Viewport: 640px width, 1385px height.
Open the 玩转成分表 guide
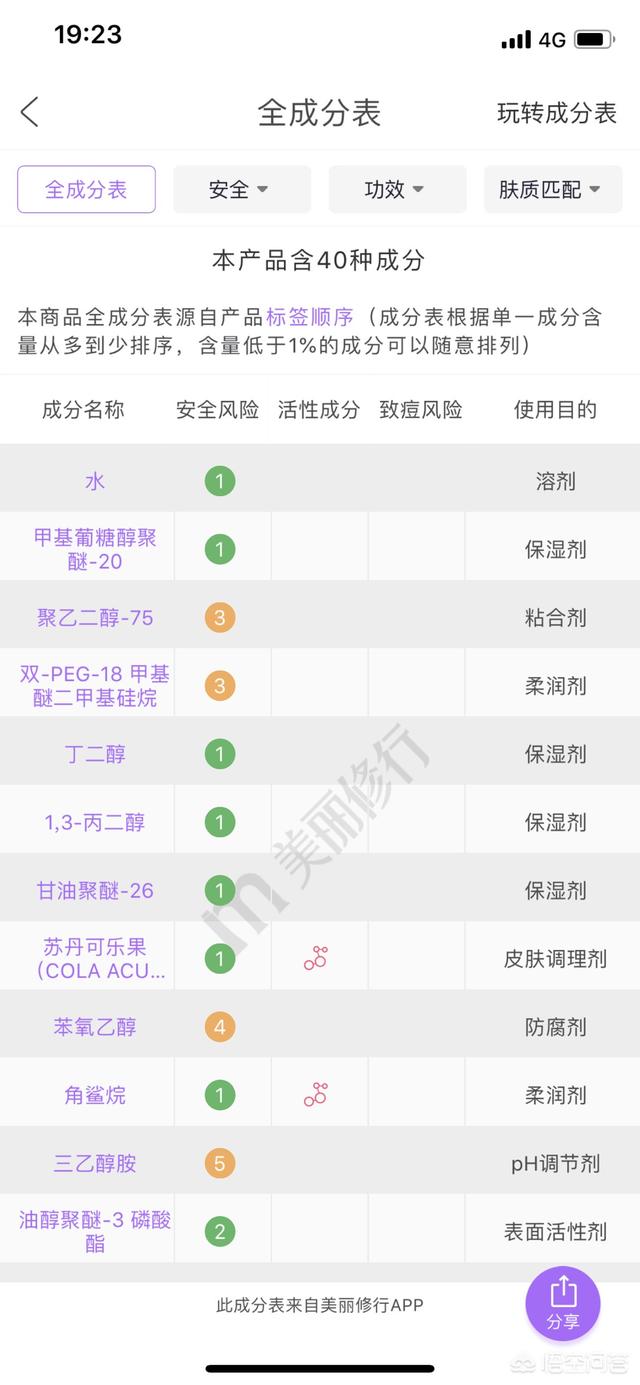click(x=556, y=113)
